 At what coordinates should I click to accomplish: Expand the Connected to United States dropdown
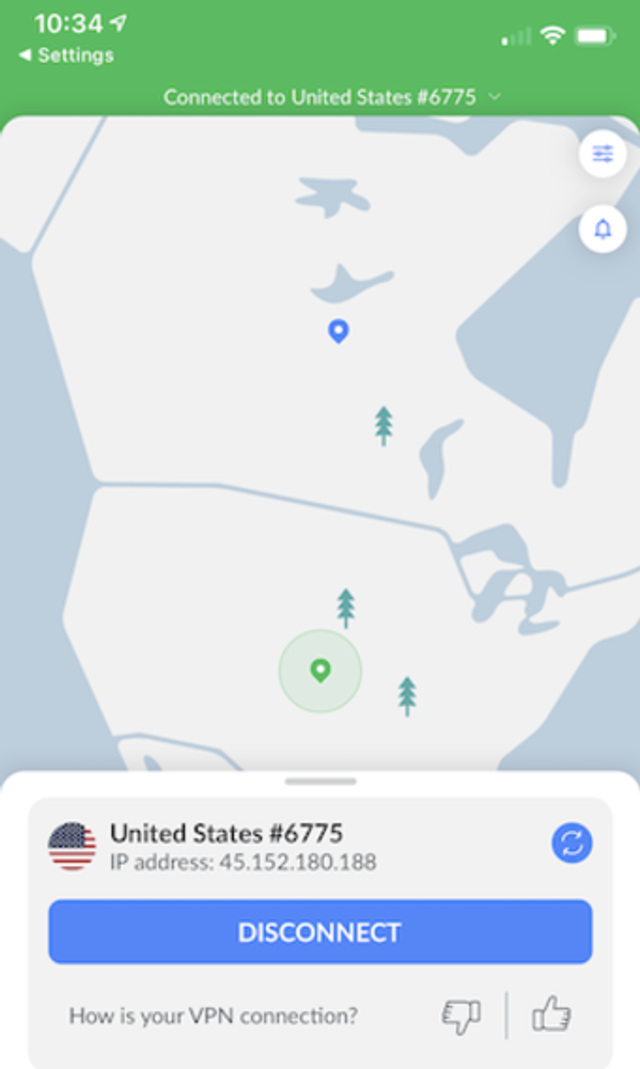(x=332, y=97)
